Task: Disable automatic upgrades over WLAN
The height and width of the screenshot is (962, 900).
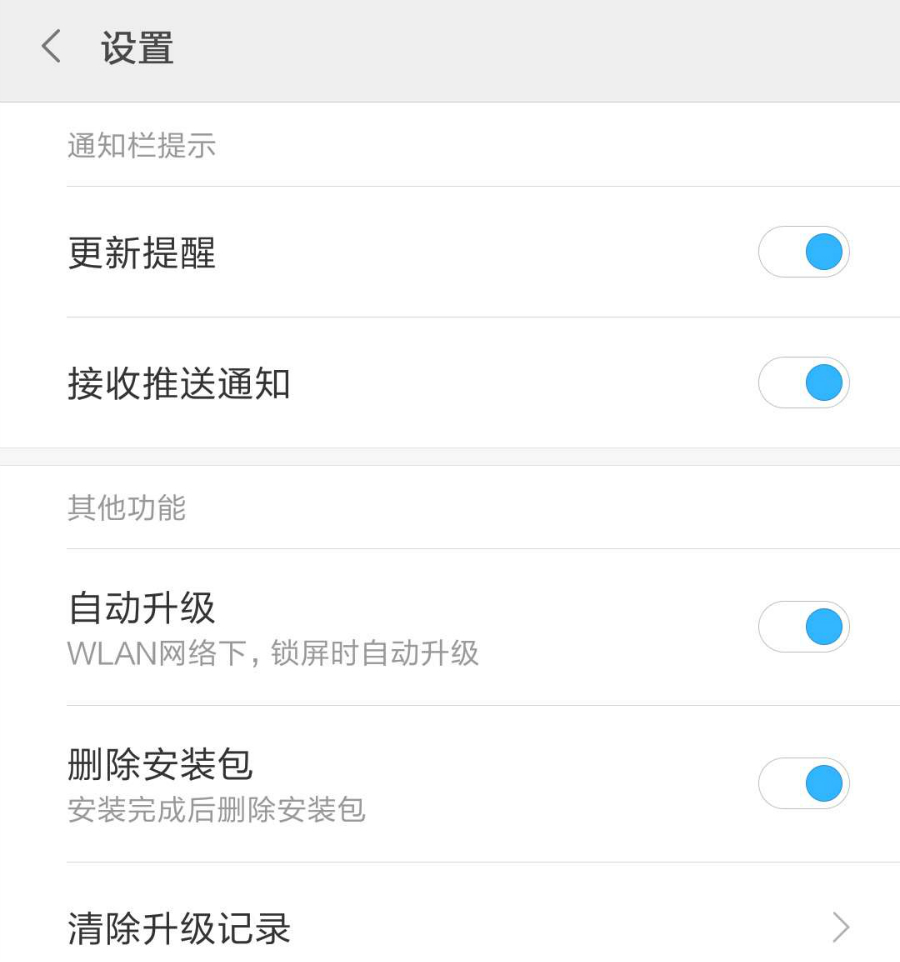Action: (804, 627)
